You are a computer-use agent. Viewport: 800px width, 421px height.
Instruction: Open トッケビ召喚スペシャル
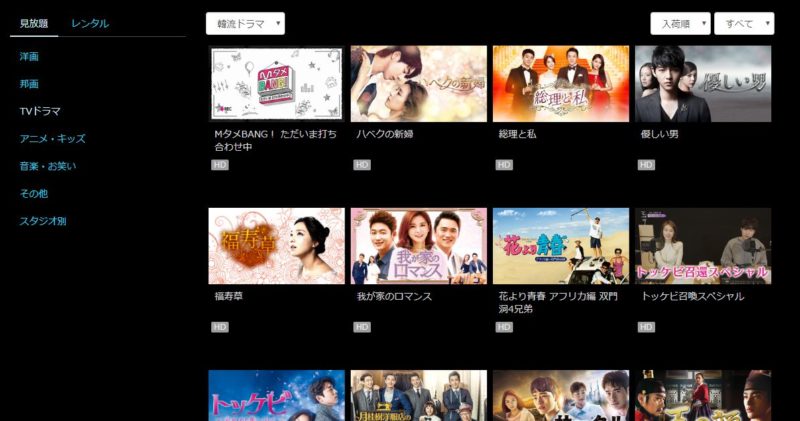tap(702, 246)
